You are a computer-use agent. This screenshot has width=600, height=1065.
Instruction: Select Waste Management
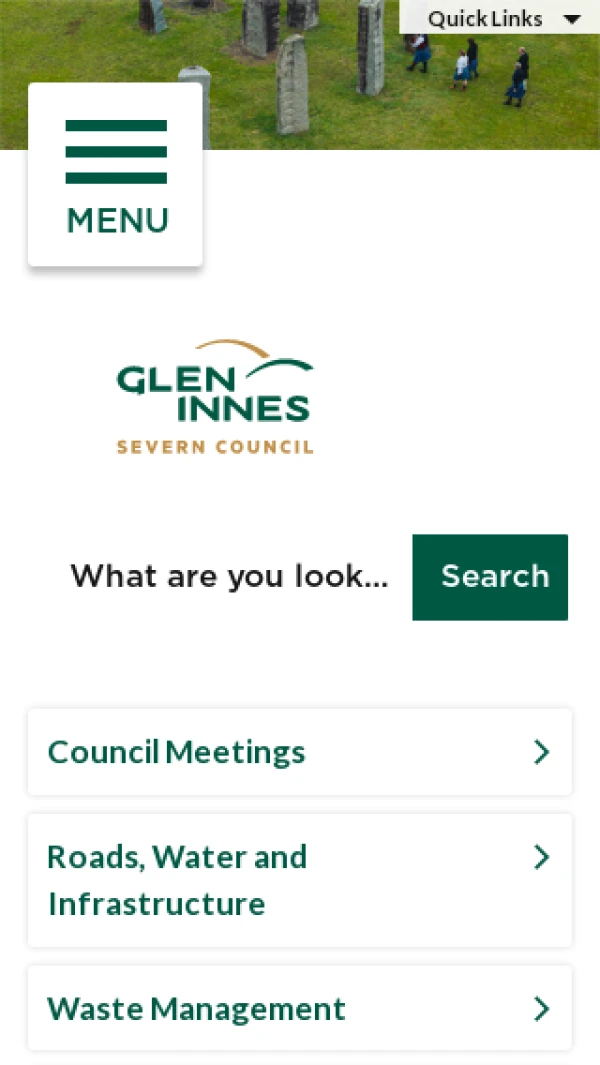point(300,1008)
